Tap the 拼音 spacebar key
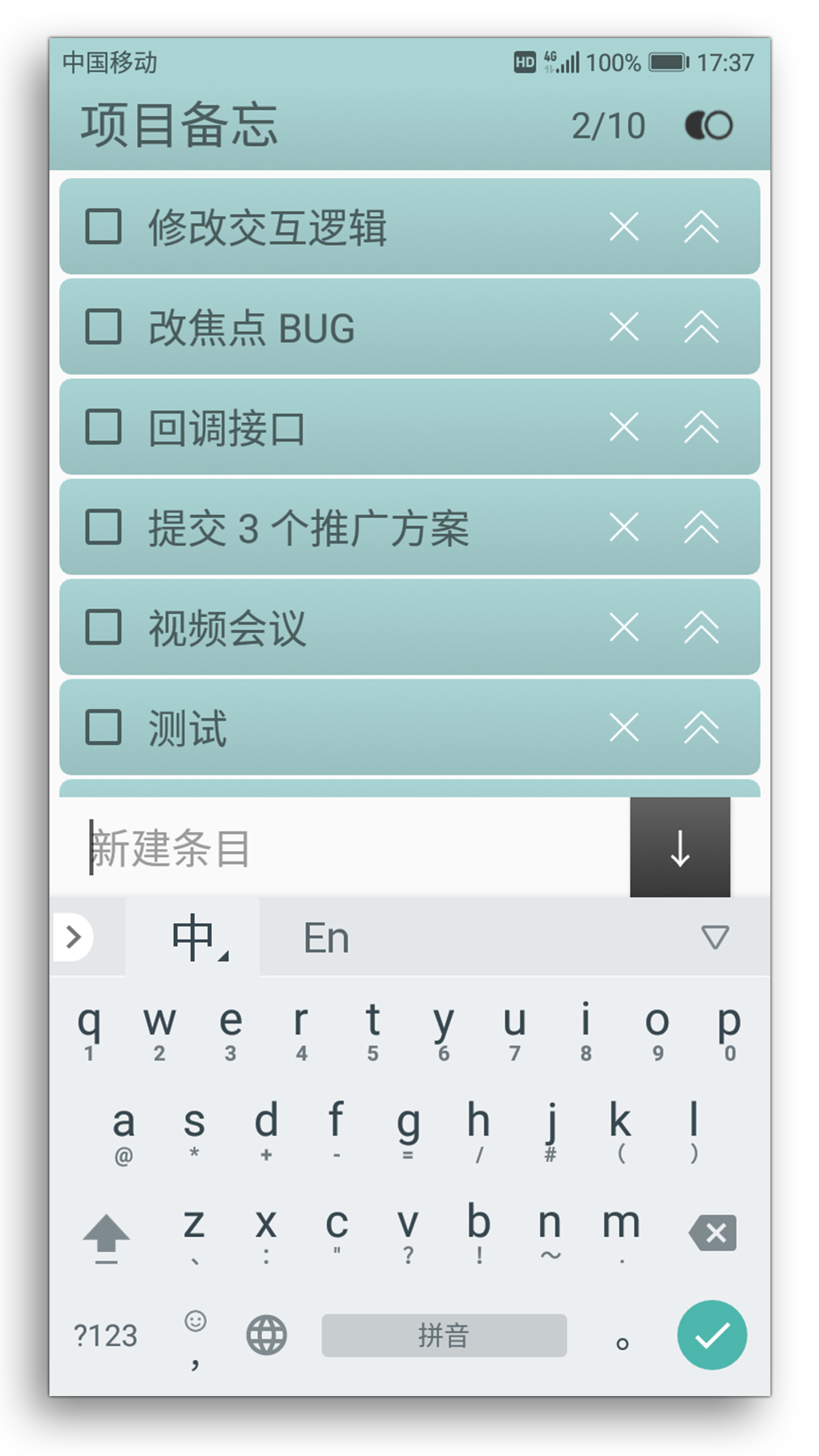819x1456 pixels. tap(443, 1335)
